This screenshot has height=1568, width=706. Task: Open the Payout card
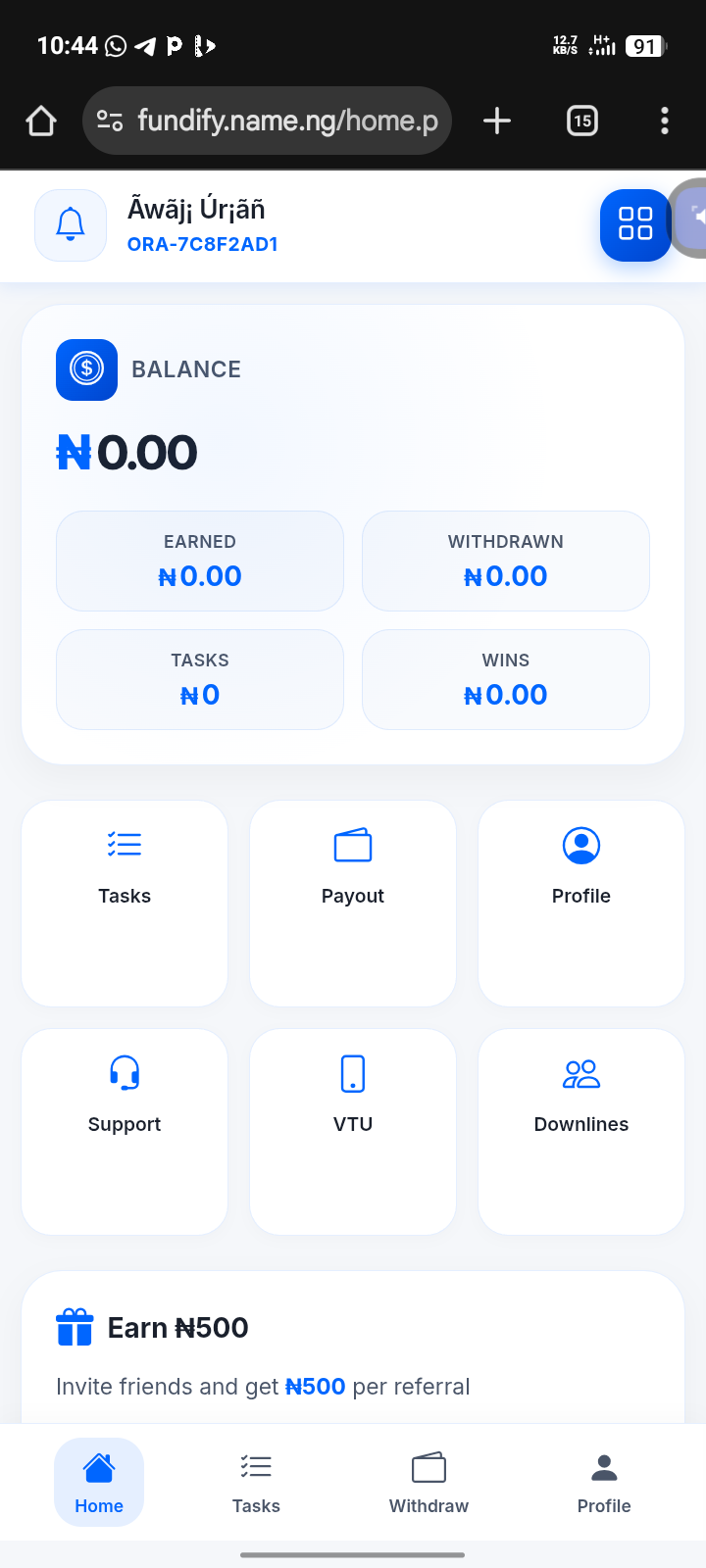click(x=353, y=904)
